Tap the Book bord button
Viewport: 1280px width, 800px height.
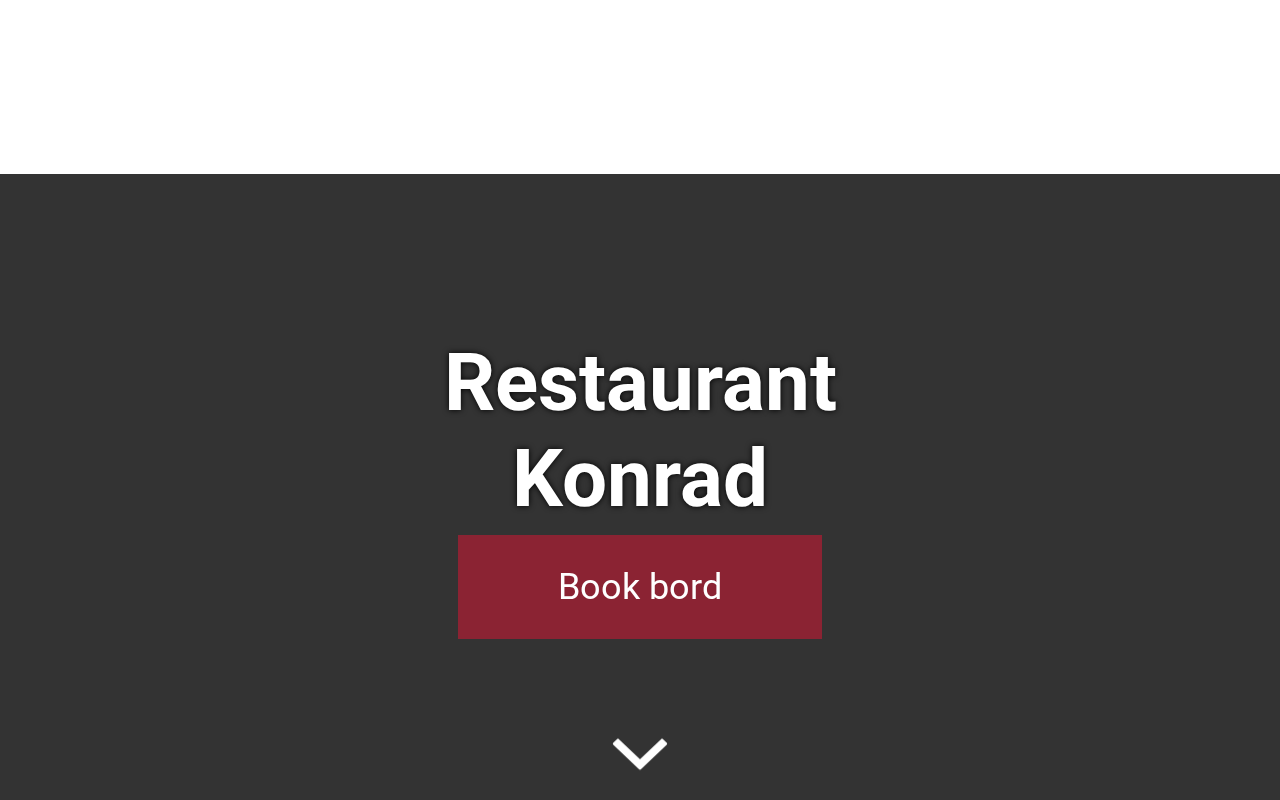click(640, 587)
